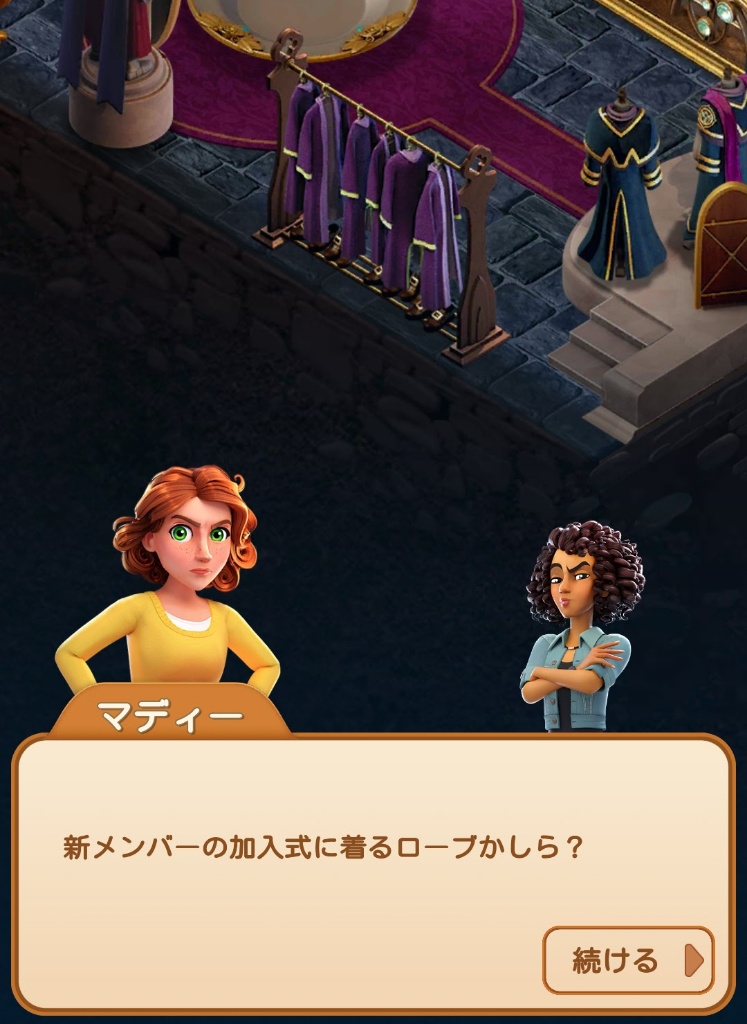Tap 続ける to continue the dialogue
Viewport: 747px width, 1024px height.
628,960
